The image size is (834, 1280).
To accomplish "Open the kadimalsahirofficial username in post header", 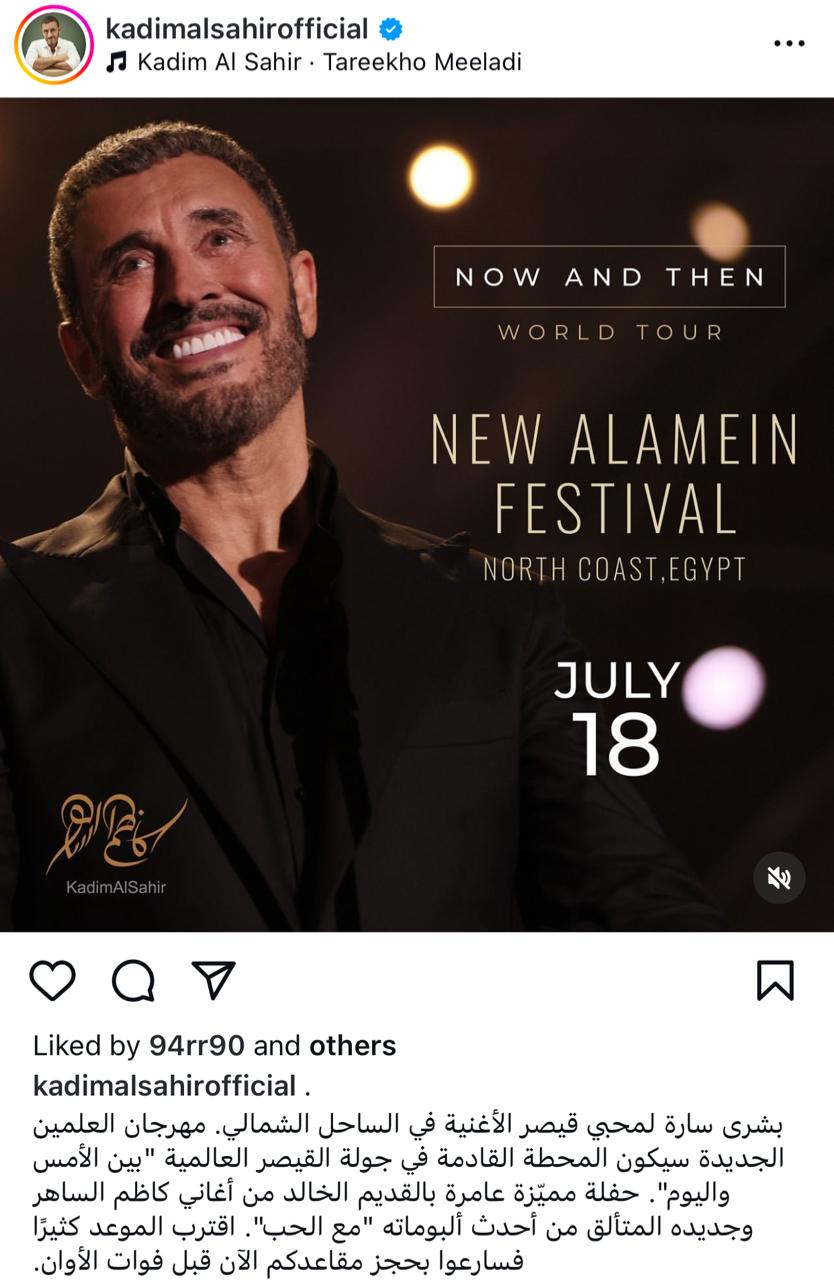I will coord(236,29).
